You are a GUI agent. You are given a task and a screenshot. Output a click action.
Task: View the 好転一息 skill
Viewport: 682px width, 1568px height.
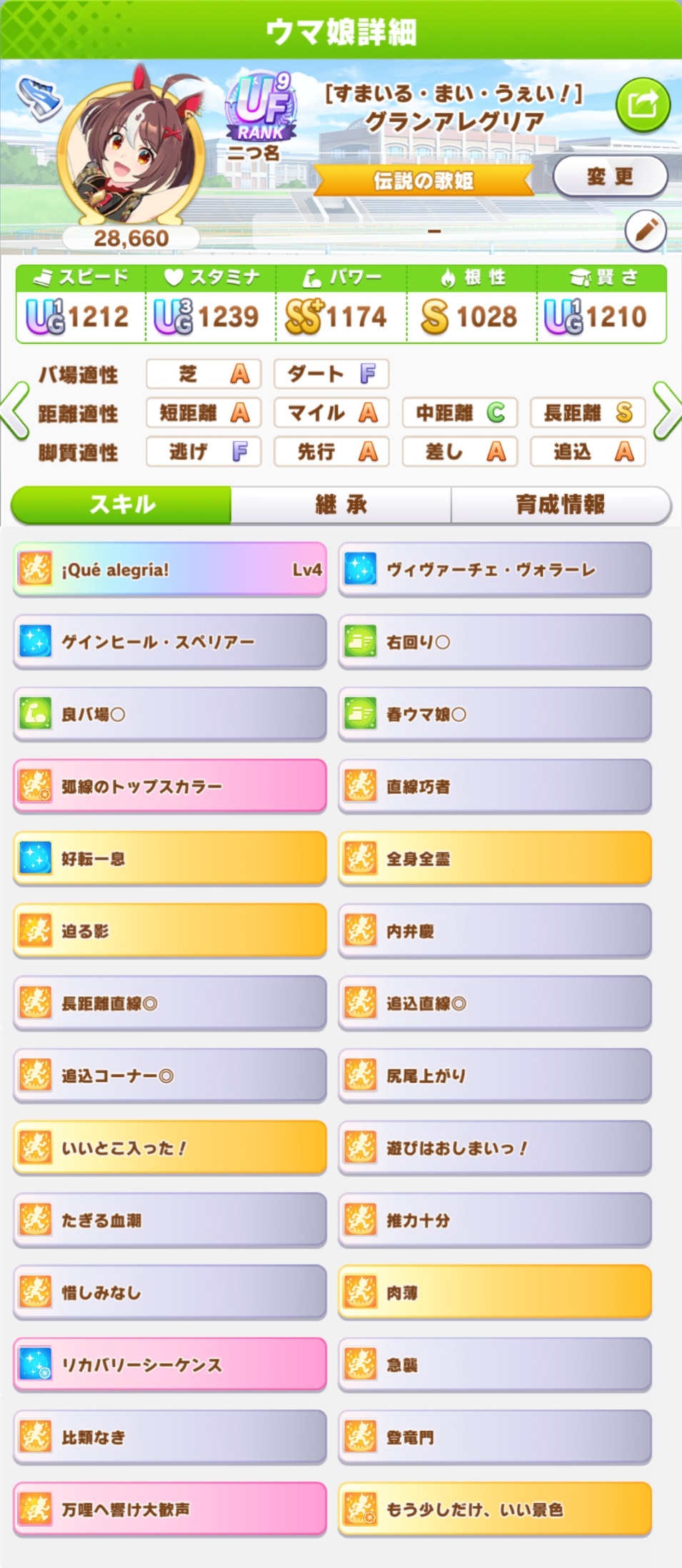pyautogui.click(x=170, y=858)
